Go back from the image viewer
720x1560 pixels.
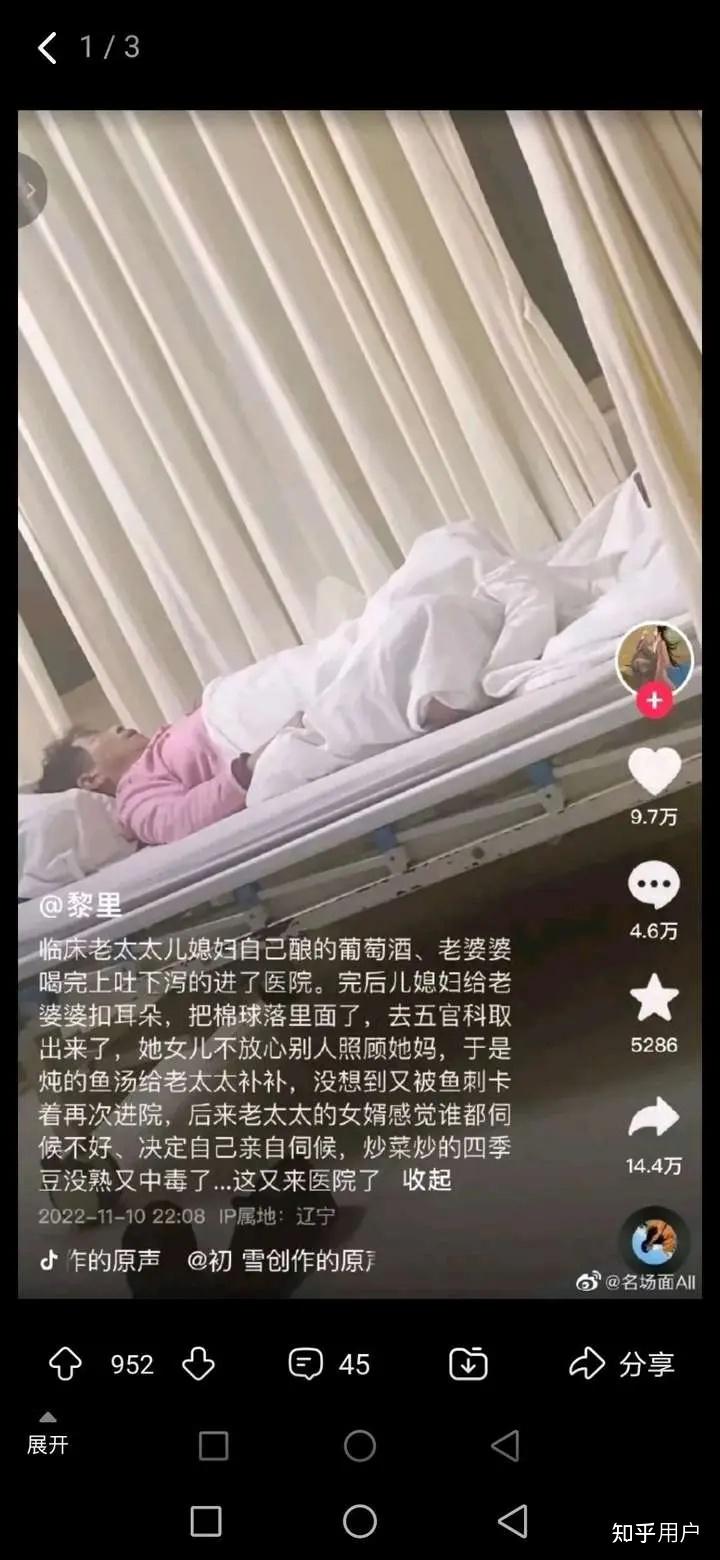click(x=47, y=47)
